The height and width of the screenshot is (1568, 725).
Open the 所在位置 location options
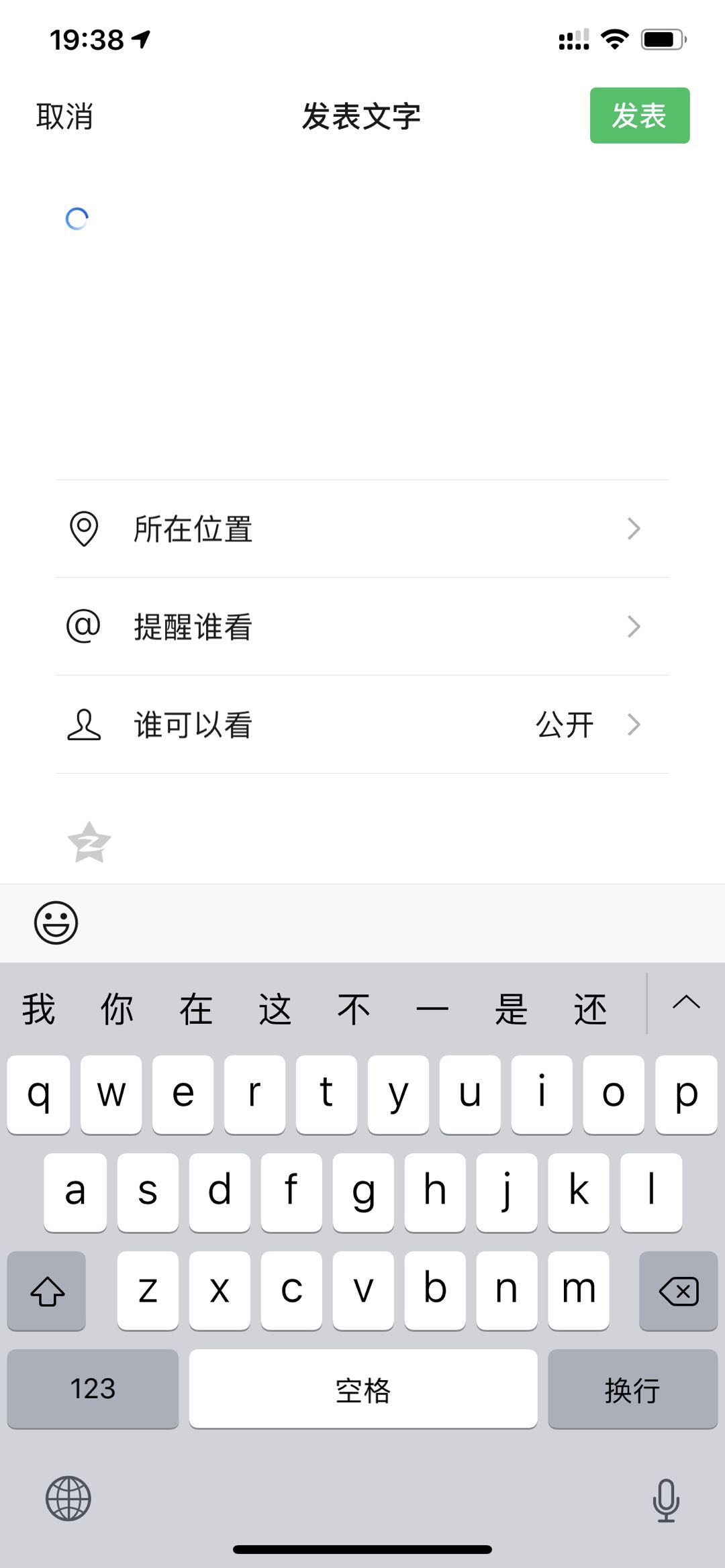pos(191,529)
